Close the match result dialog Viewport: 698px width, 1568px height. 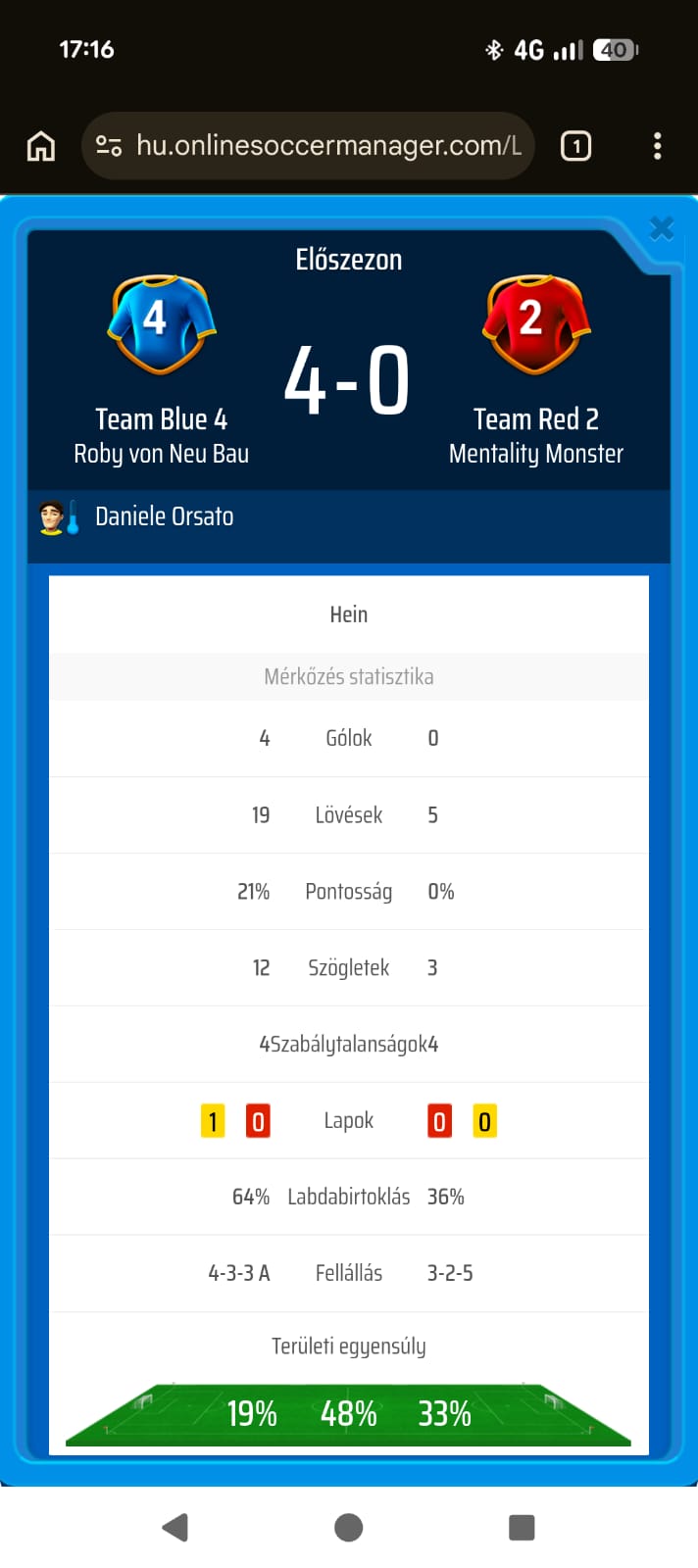[x=662, y=228]
